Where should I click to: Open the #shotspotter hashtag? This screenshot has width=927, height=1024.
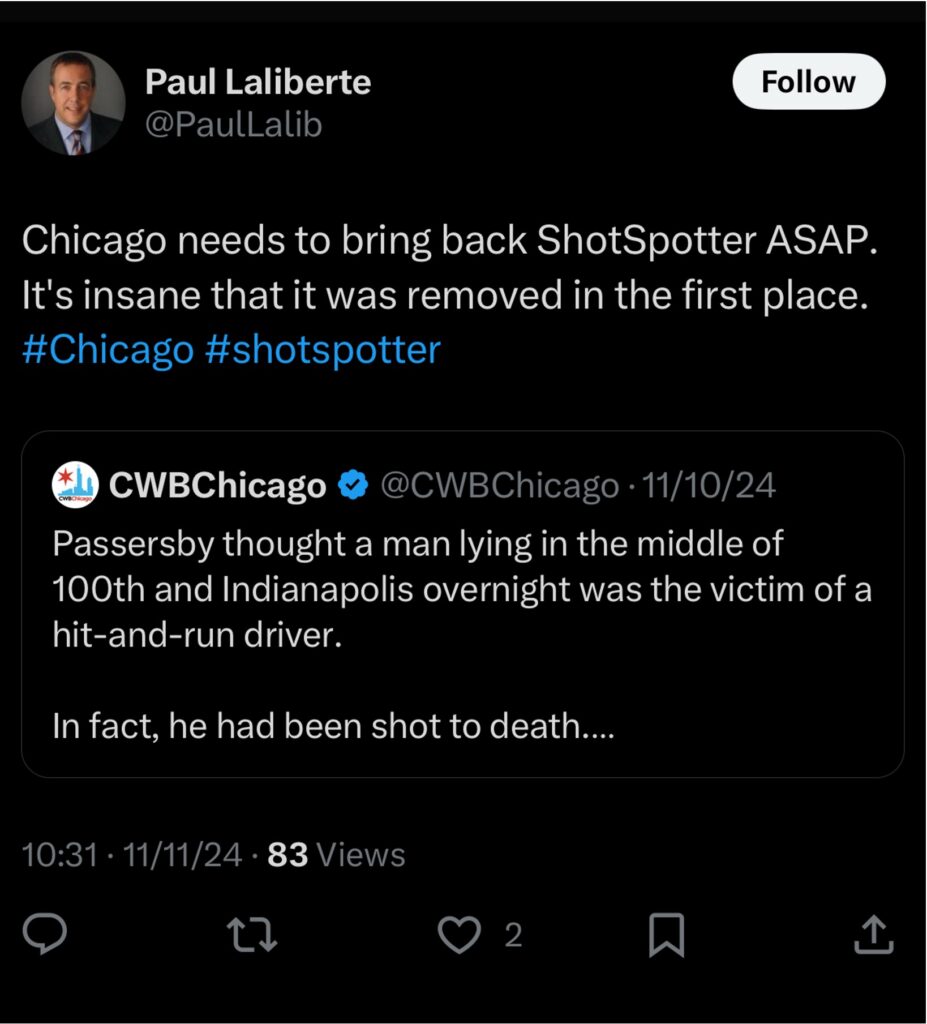(322, 350)
